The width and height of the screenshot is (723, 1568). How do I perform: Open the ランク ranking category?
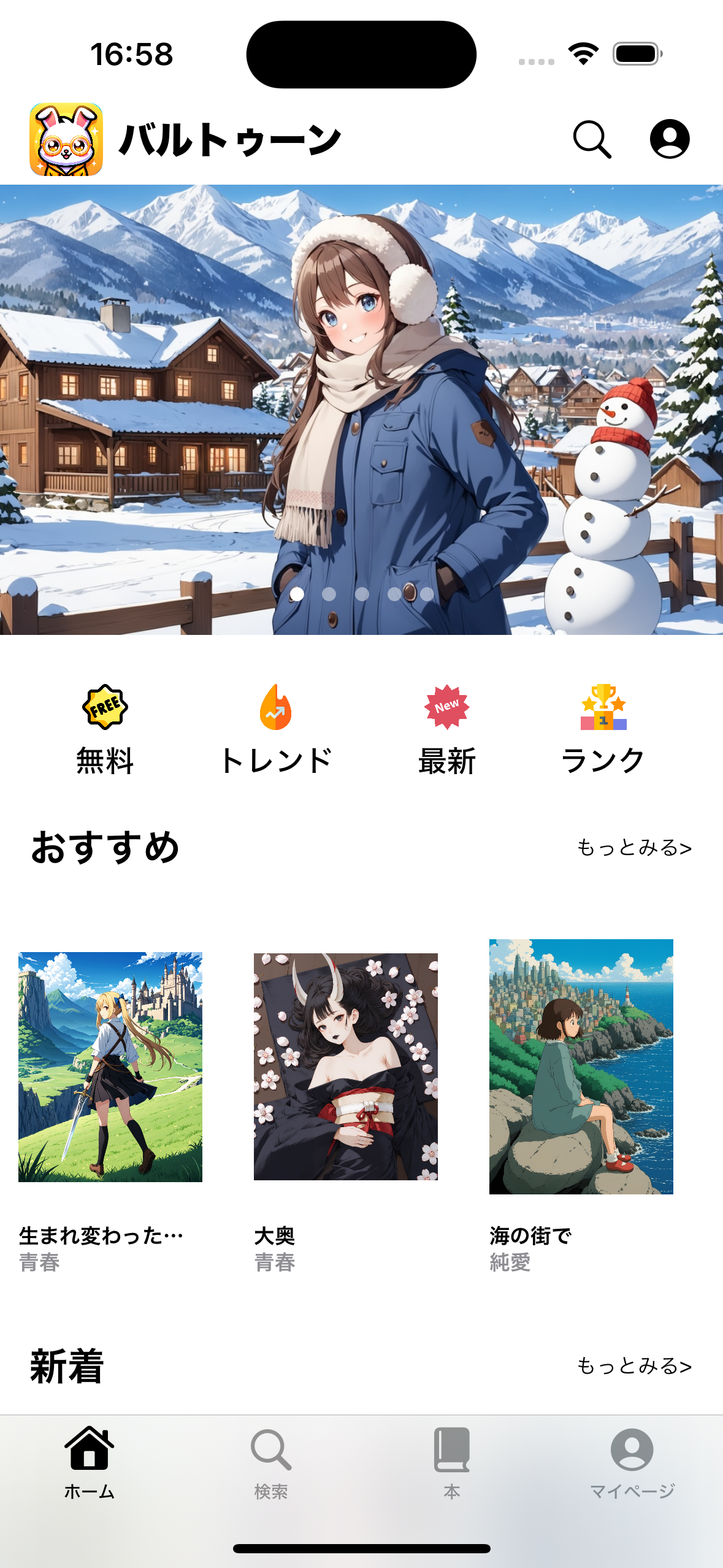pyautogui.click(x=603, y=730)
